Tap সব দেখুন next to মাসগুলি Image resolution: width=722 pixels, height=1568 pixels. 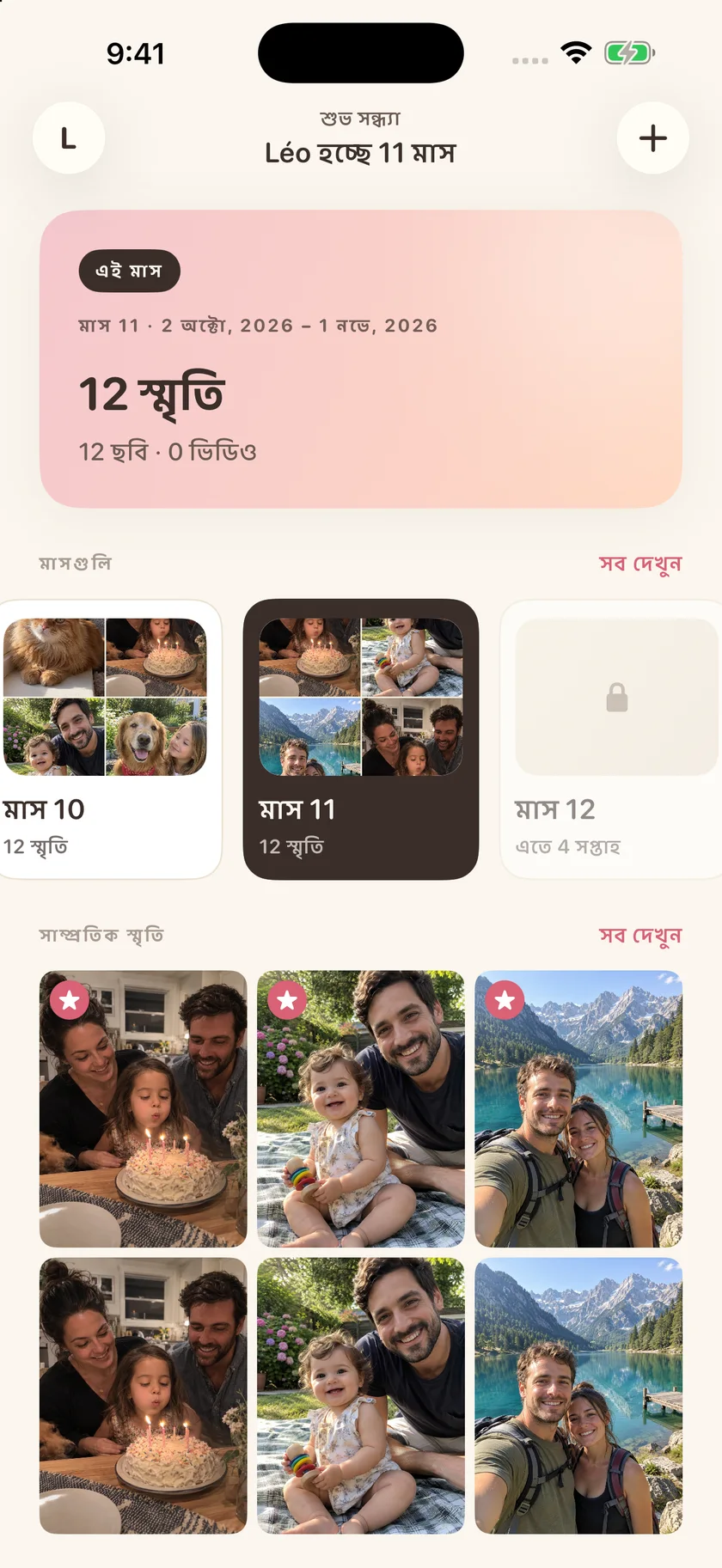[x=640, y=564]
